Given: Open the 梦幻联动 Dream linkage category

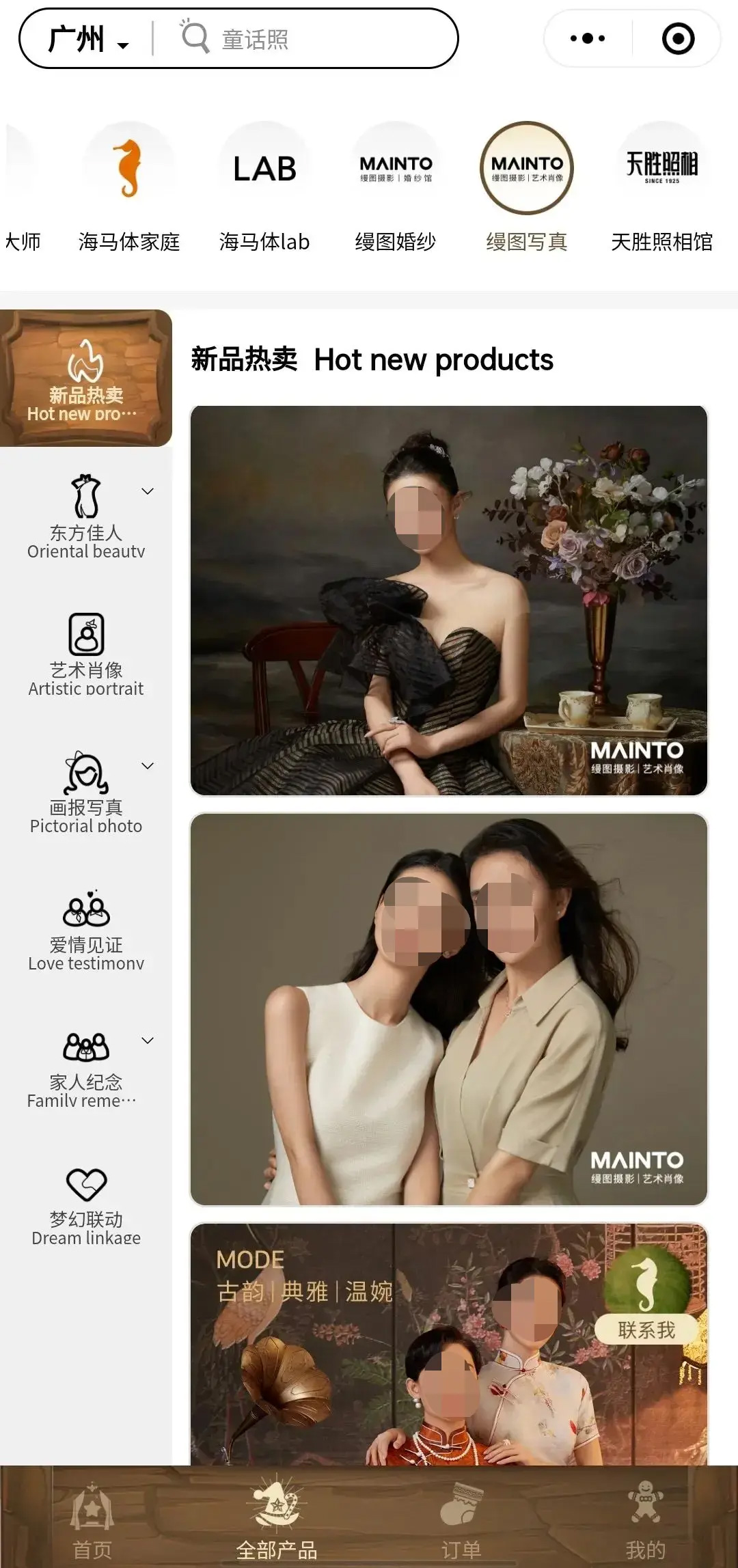Looking at the screenshot, I should (86, 1204).
